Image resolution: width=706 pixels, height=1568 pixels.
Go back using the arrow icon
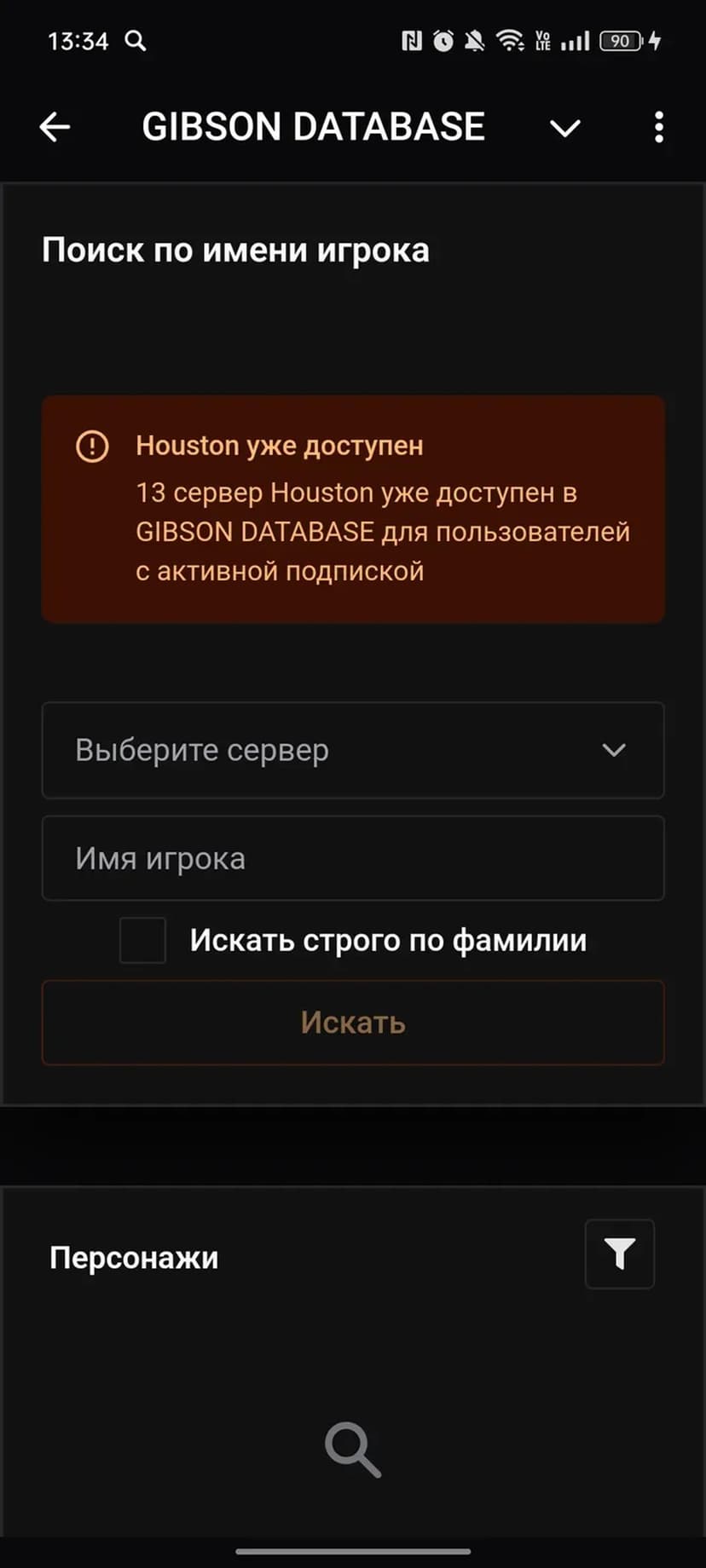pos(55,128)
